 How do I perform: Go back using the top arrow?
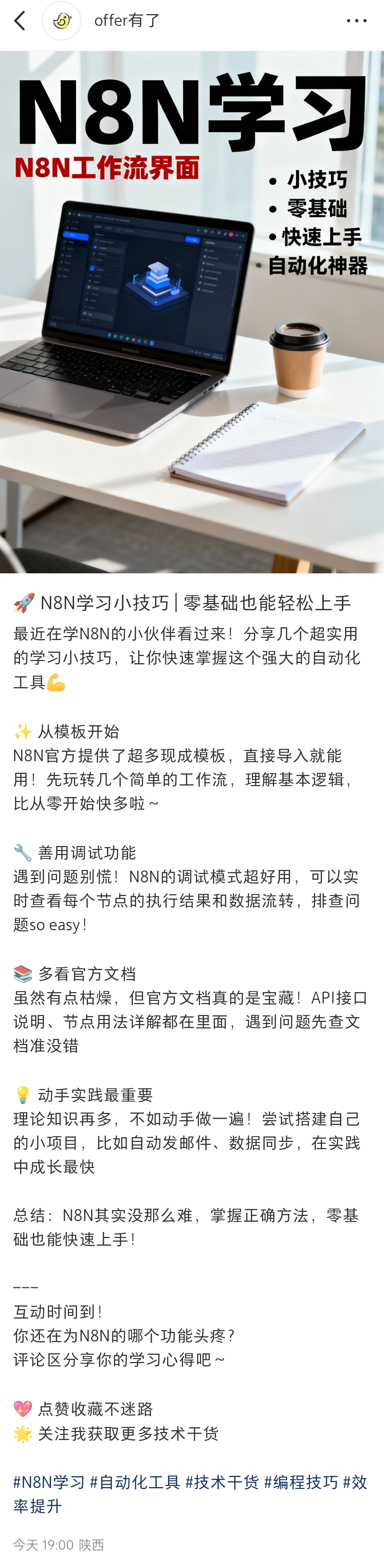coord(20,21)
